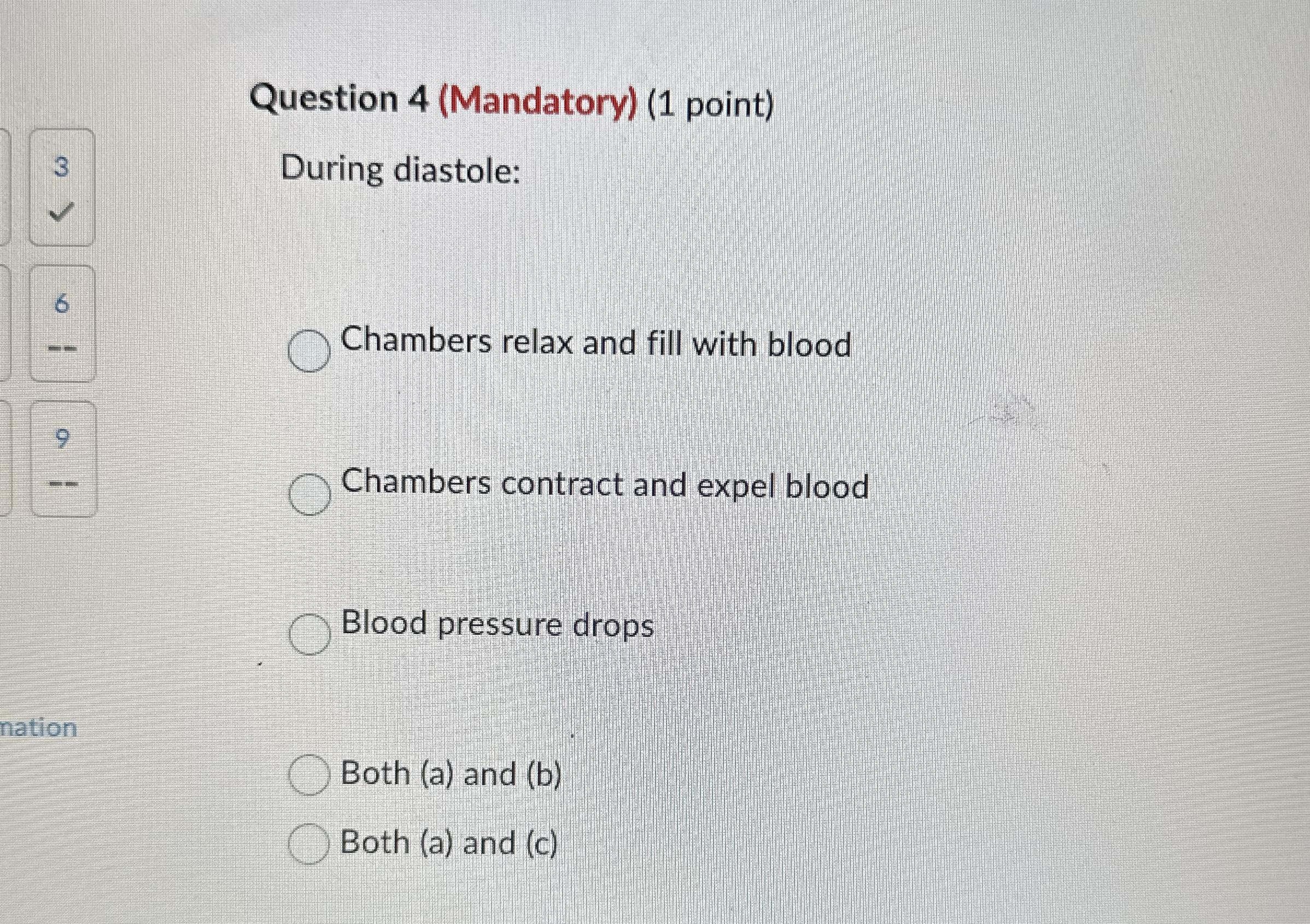Jump to question 3 in navigator

pyautogui.click(x=62, y=187)
